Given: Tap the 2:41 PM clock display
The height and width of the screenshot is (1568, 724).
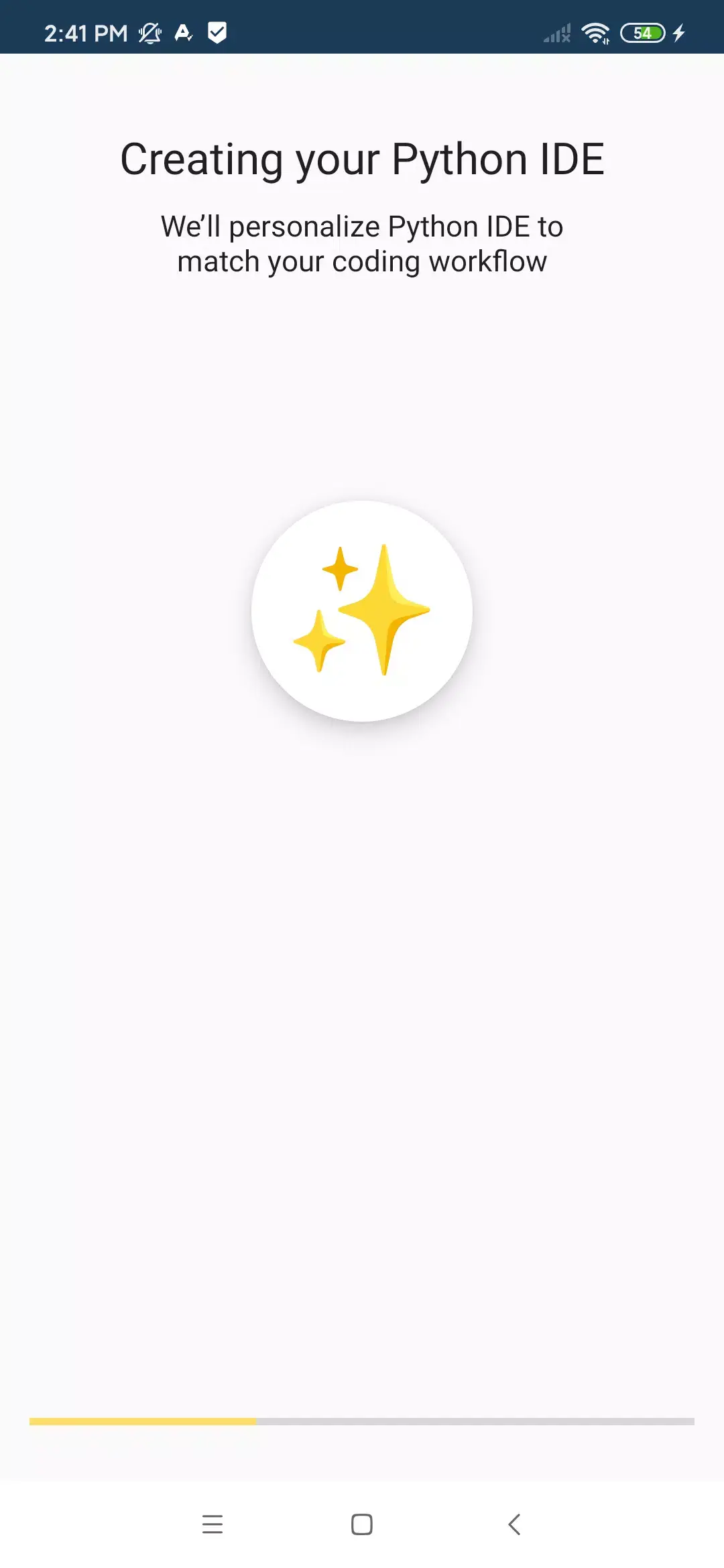Looking at the screenshot, I should pos(84,33).
